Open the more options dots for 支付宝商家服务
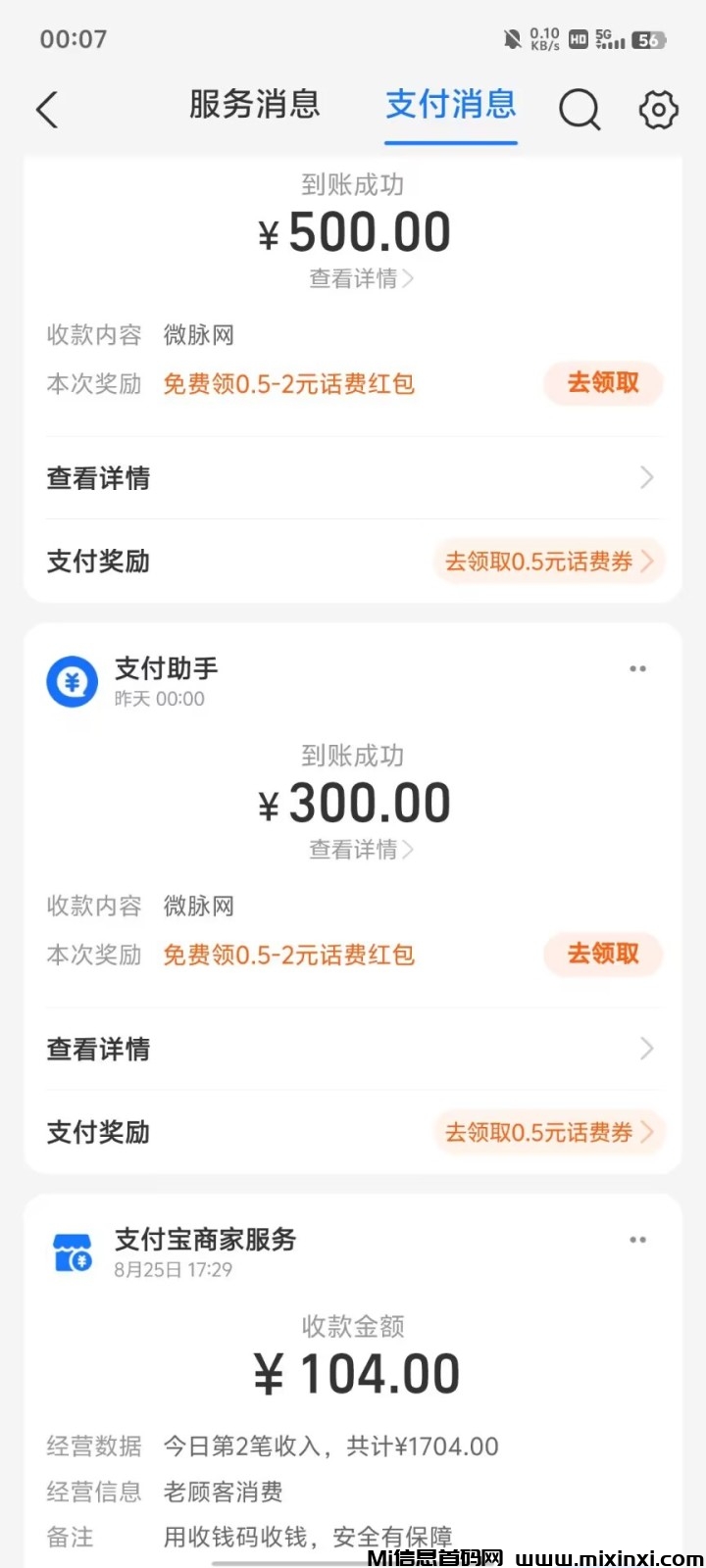Image resolution: width=706 pixels, height=1568 pixels. [x=637, y=1240]
